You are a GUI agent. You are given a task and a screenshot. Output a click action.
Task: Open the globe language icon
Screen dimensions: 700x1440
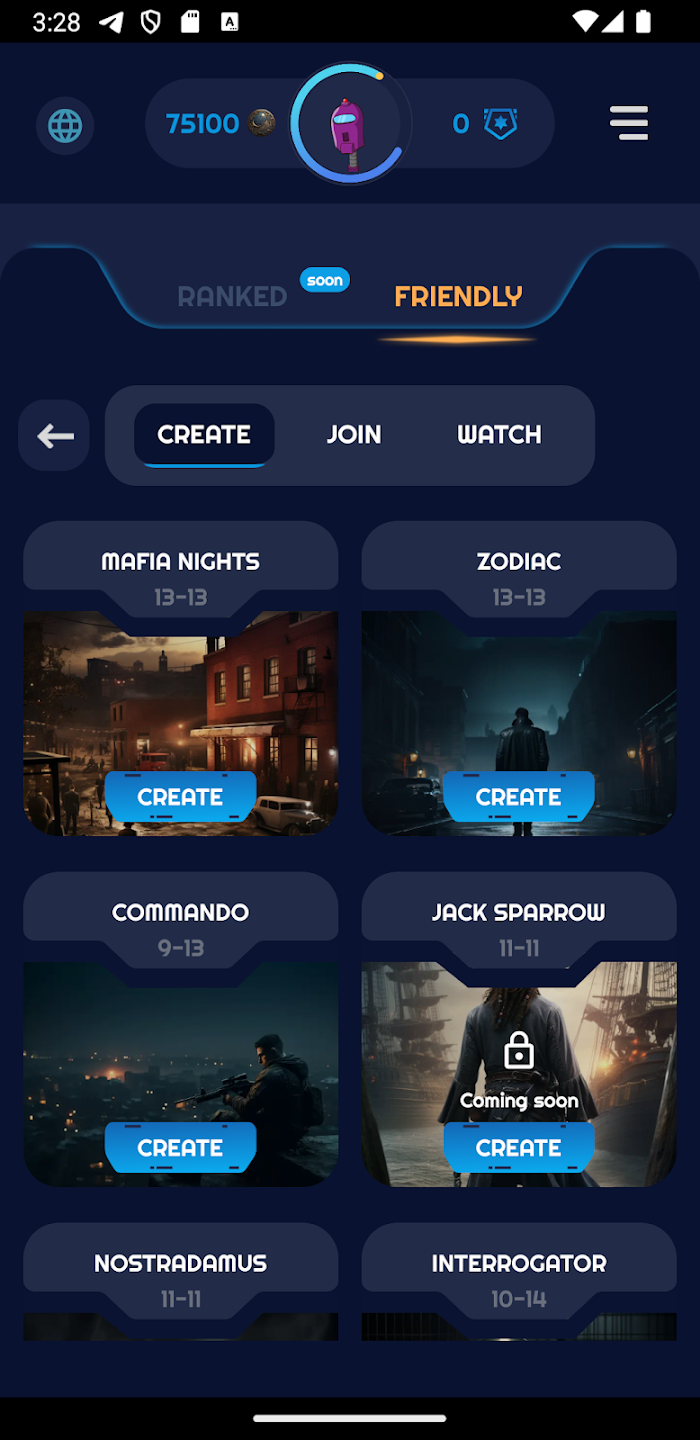(65, 126)
